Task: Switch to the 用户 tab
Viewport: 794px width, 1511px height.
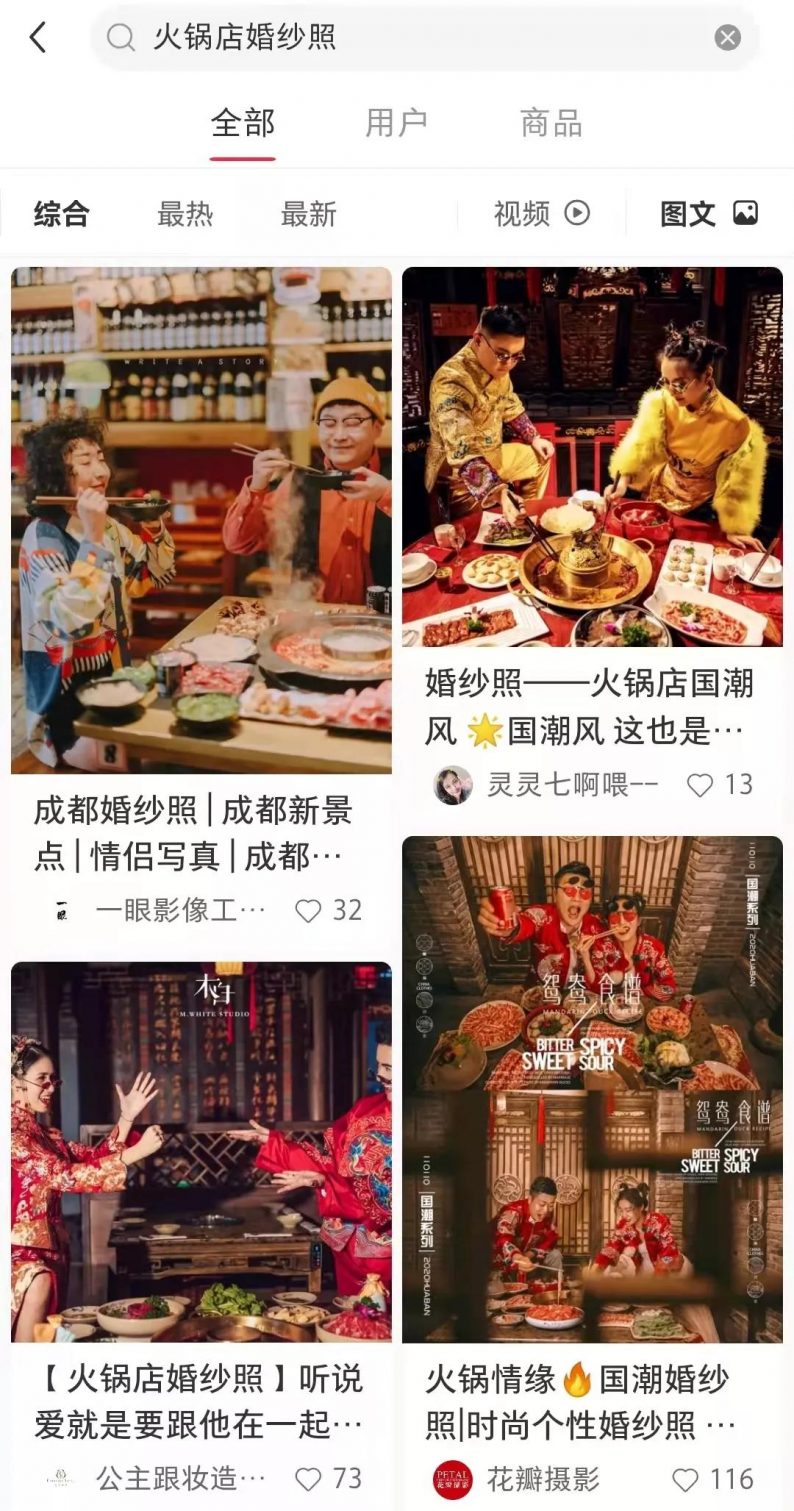Action: (x=396, y=124)
